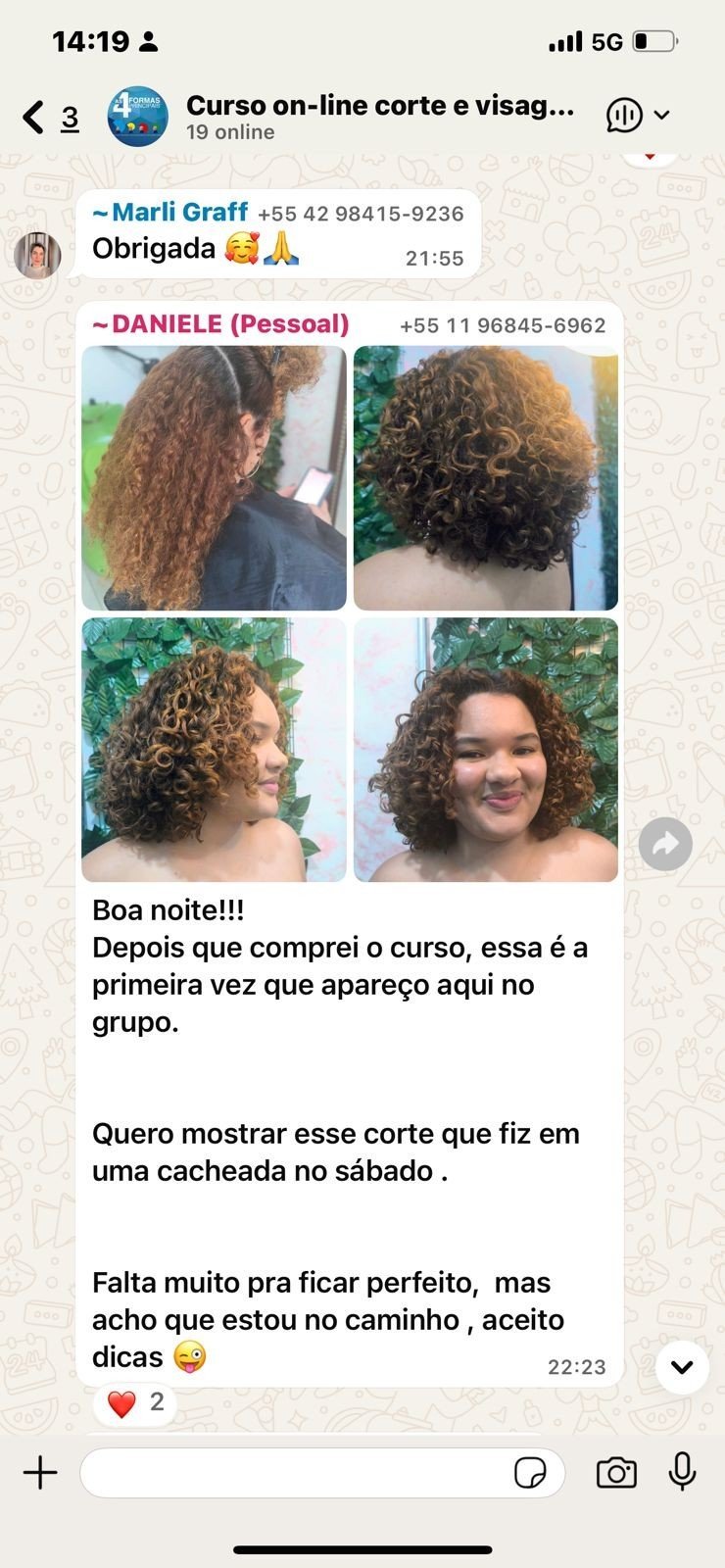This screenshot has height=1568, width=725.
Task: Tap Daniele's number +55 11 96845-6962
Action: coord(507,324)
